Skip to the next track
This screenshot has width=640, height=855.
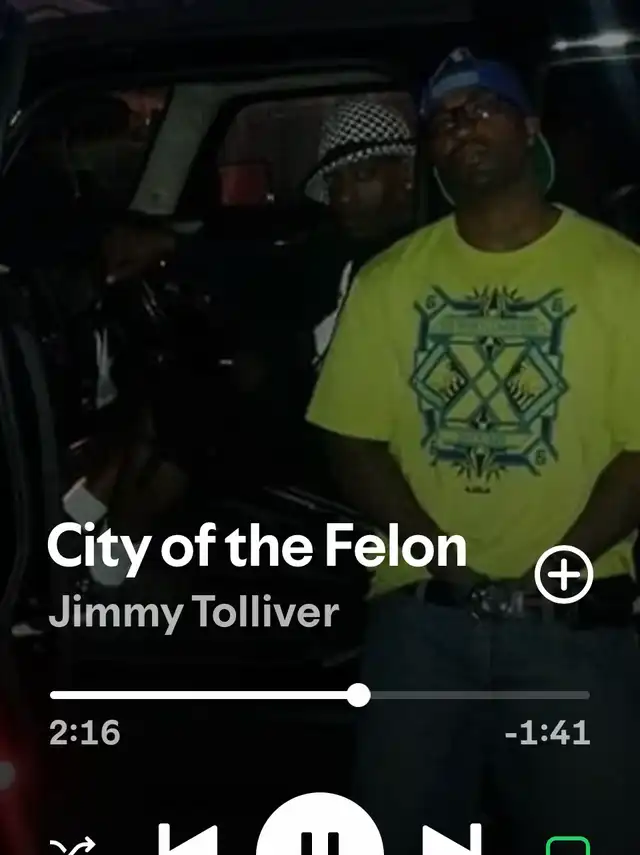[452, 840]
